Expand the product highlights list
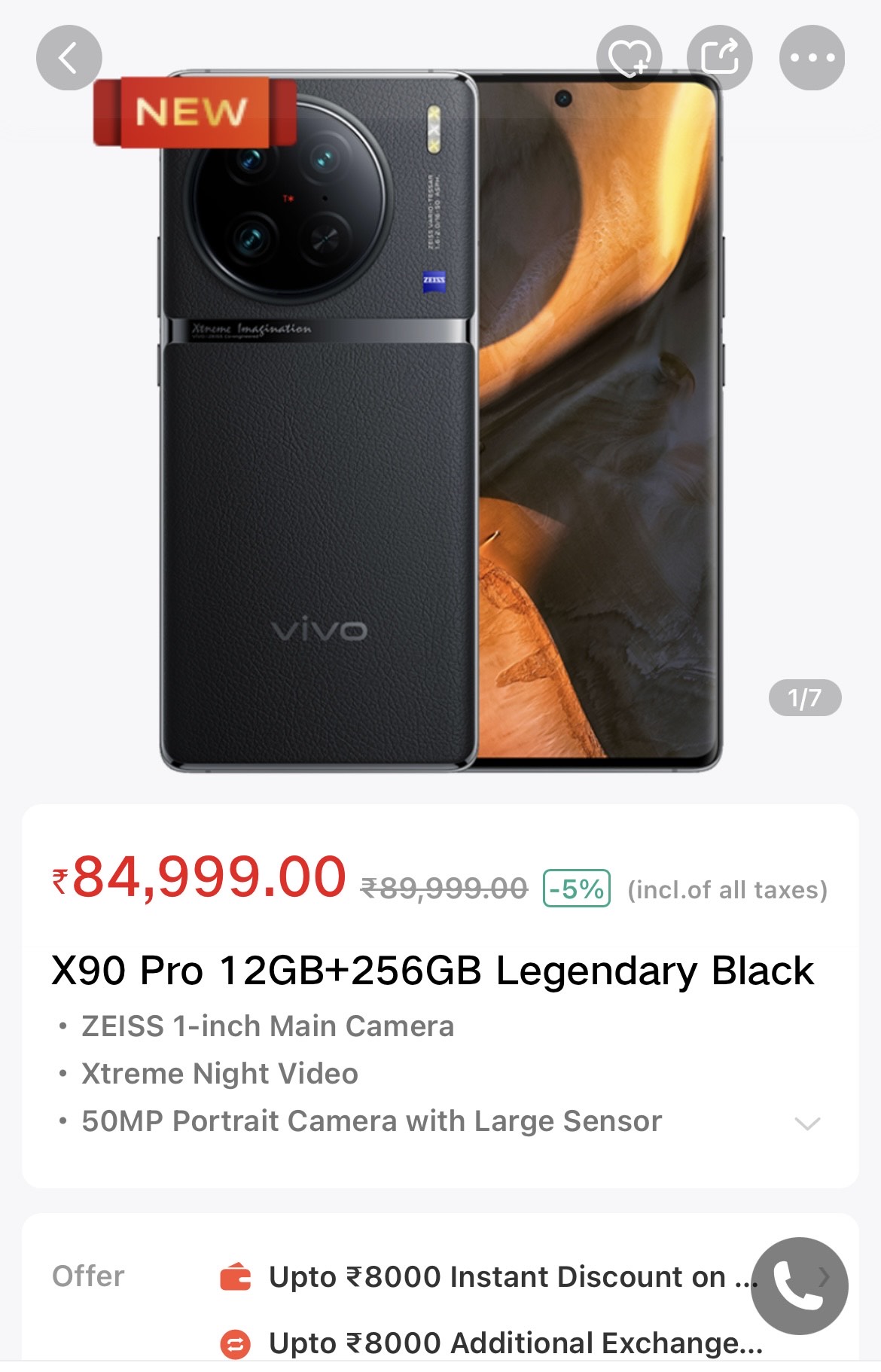The image size is (881, 1372). [x=807, y=1124]
